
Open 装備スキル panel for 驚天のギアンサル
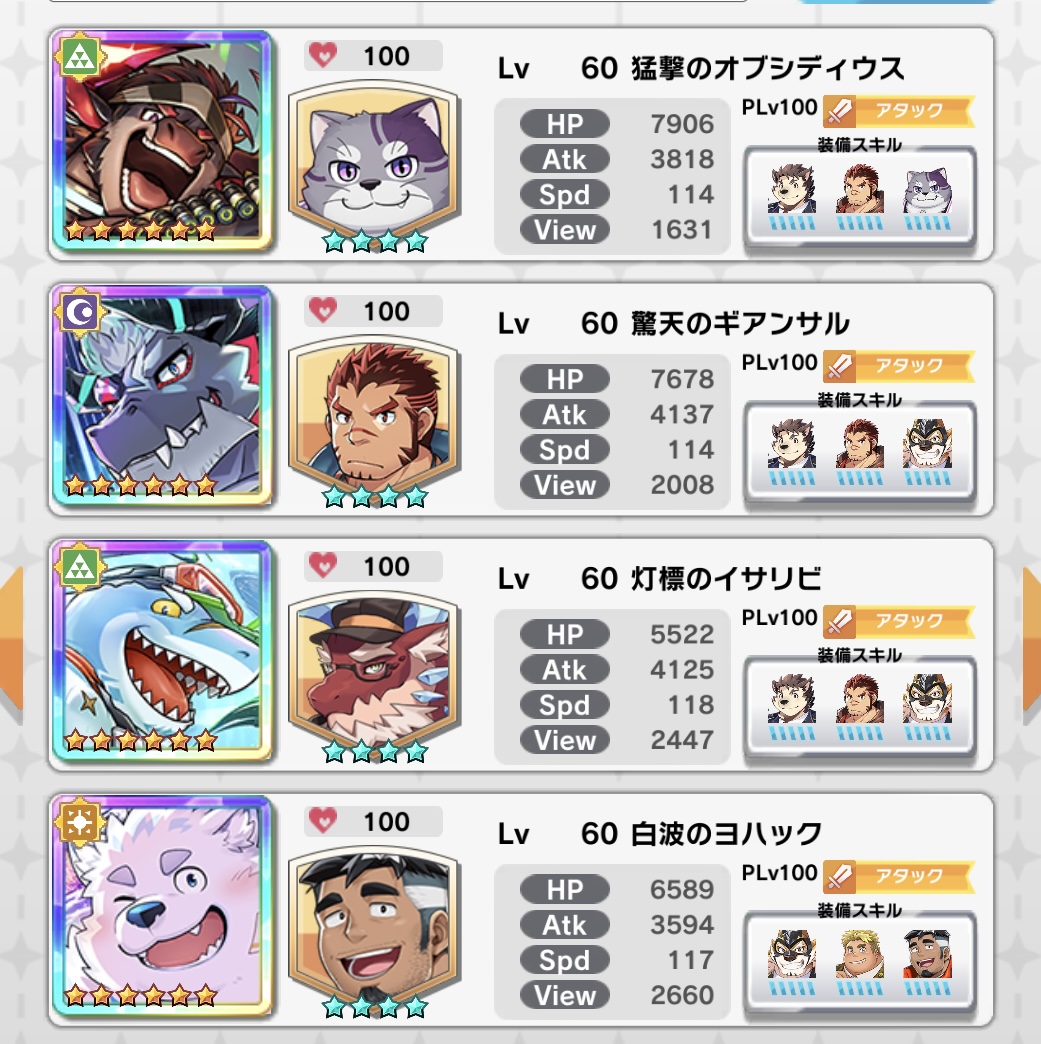859,450
